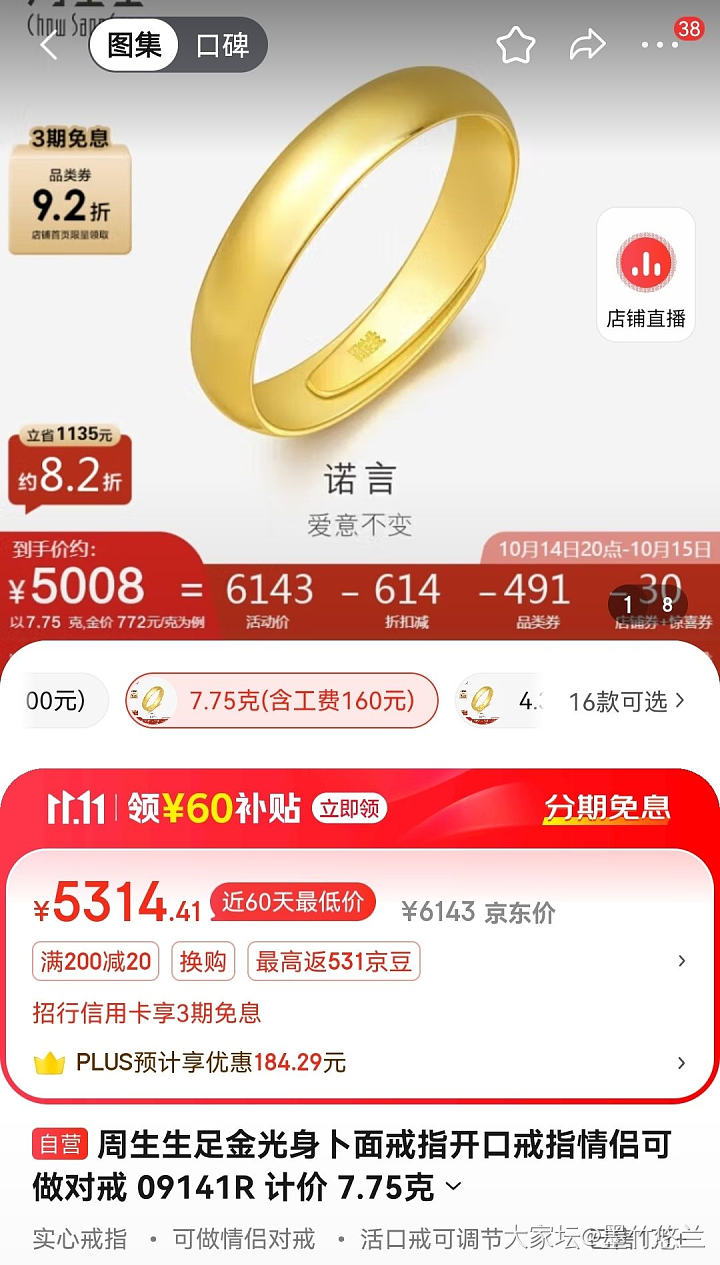Open the 最高返531京豆 tag
This screenshot has width=720, height=1265.
point(333,962)
